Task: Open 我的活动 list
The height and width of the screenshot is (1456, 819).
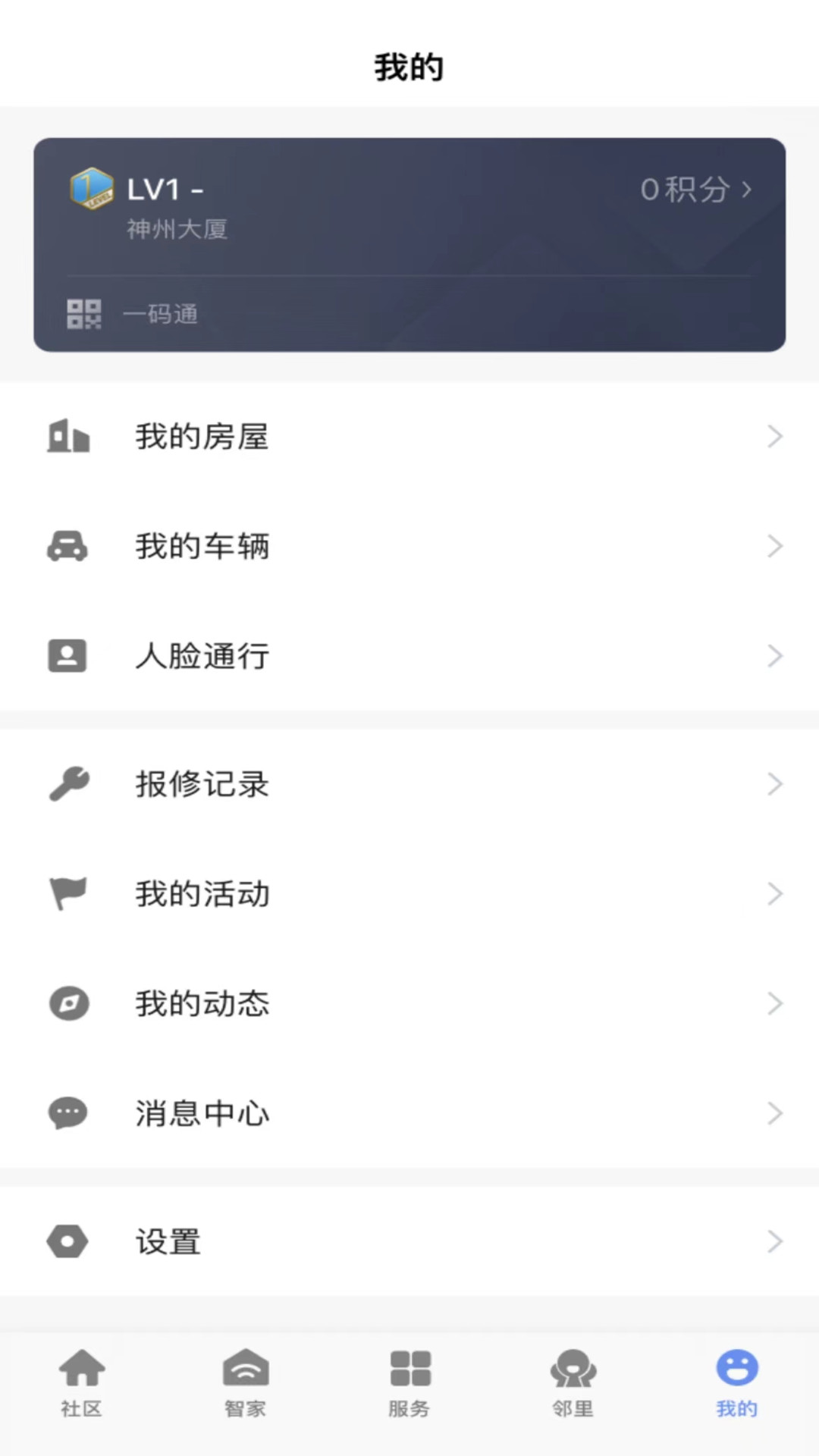Action: (409, 894)
